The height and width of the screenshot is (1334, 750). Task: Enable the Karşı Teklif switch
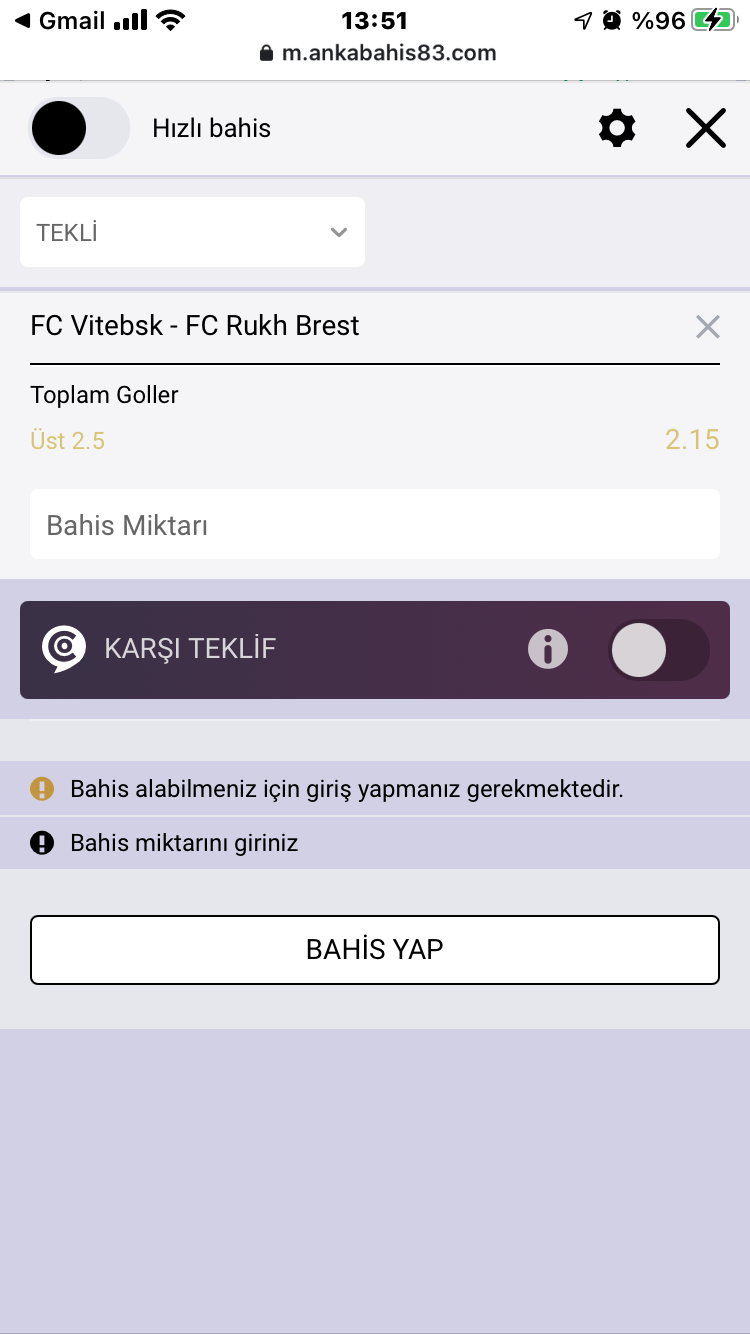(x=659, y=650)
